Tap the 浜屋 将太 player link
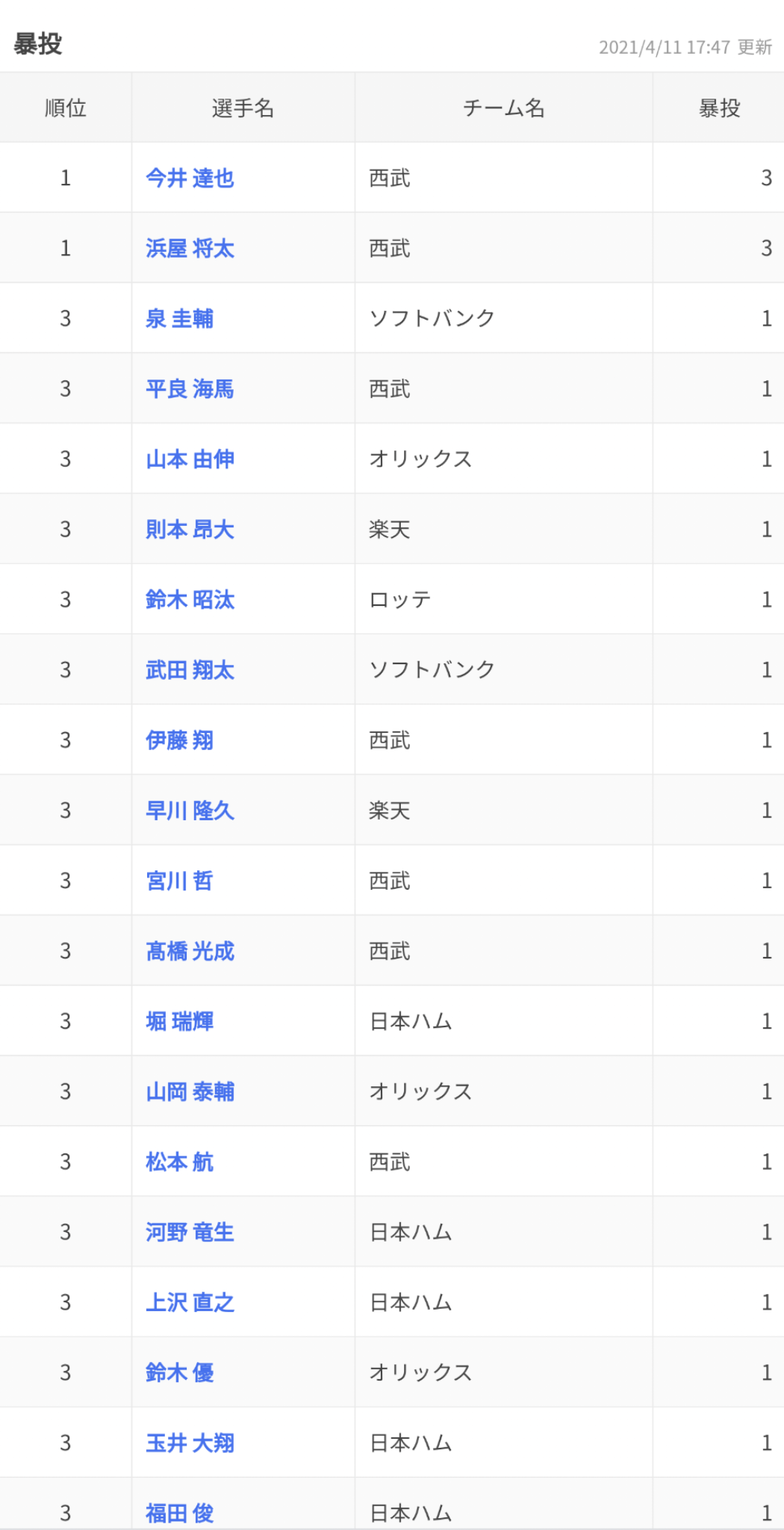The width and height of the screenshot is (784, 1530). pyautogui.click(x=190, y=248)
